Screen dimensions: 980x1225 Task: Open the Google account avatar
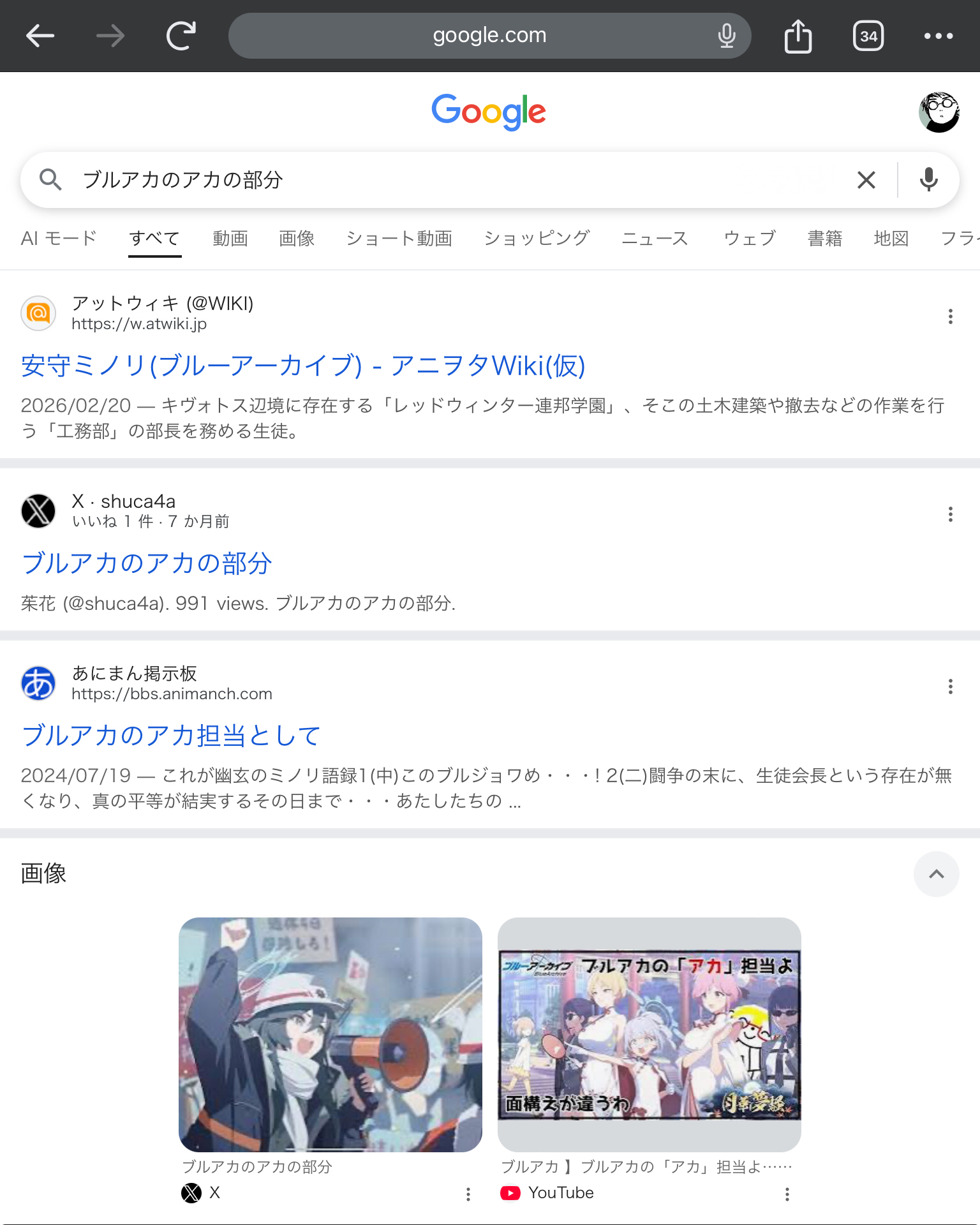[939, 112]
